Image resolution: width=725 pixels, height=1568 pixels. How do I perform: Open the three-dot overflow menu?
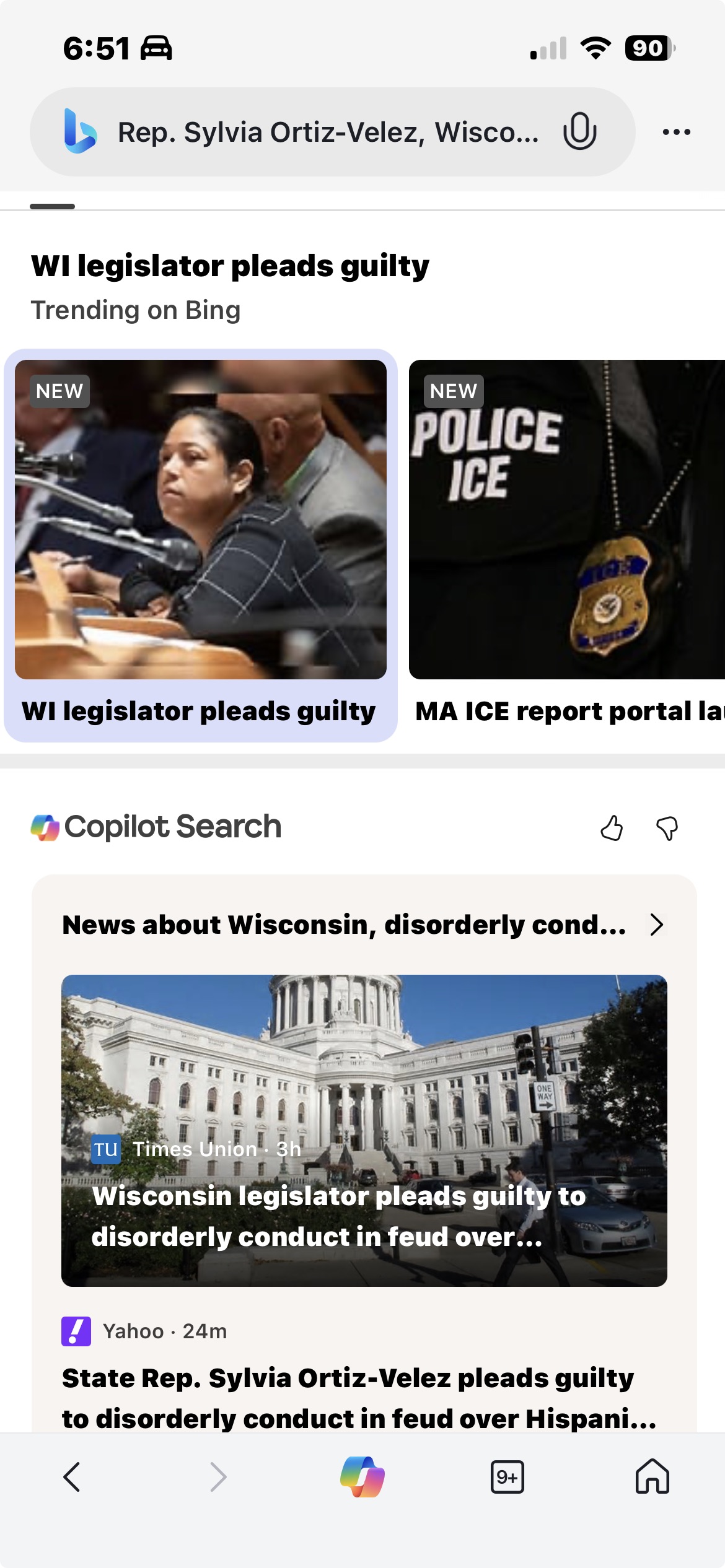676,132
